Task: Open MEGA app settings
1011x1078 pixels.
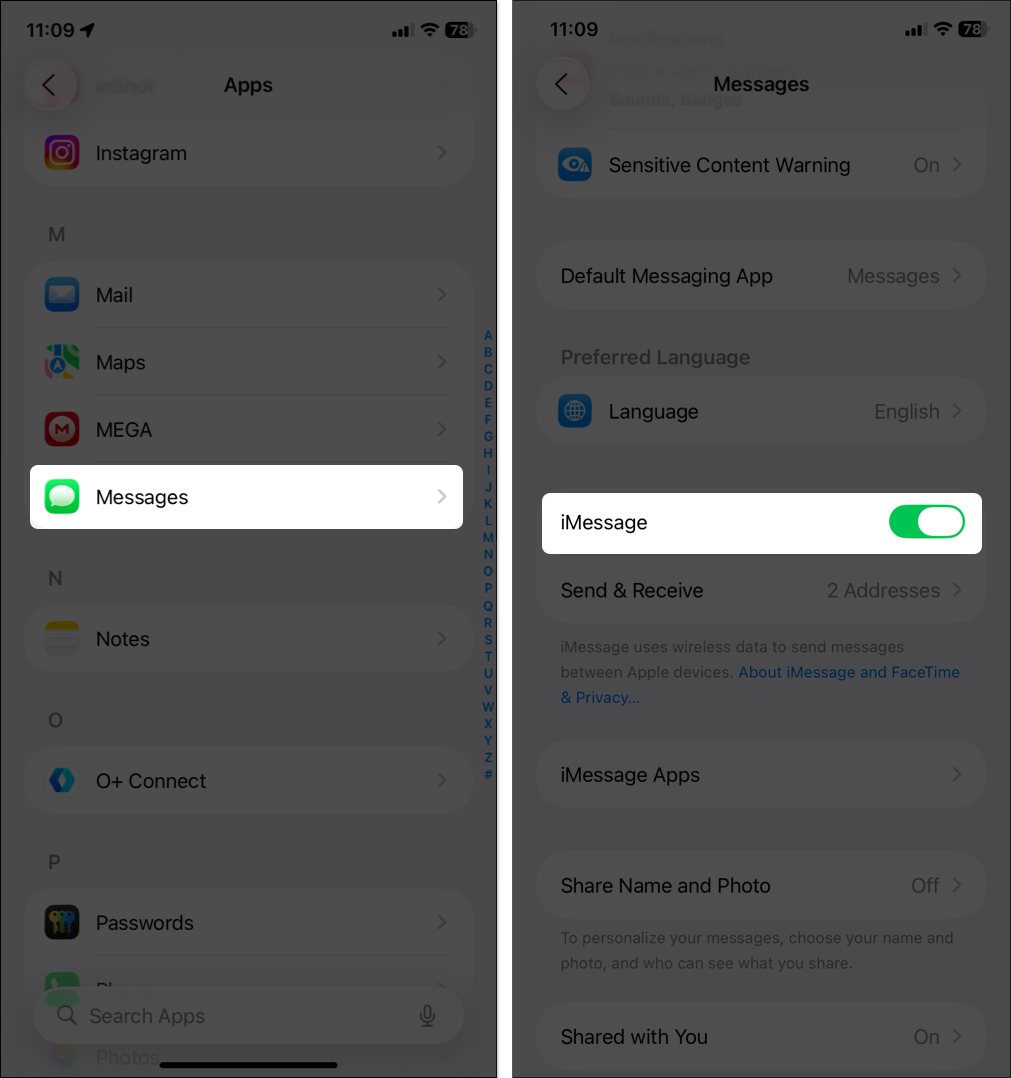Action: (x=246, y=430)
